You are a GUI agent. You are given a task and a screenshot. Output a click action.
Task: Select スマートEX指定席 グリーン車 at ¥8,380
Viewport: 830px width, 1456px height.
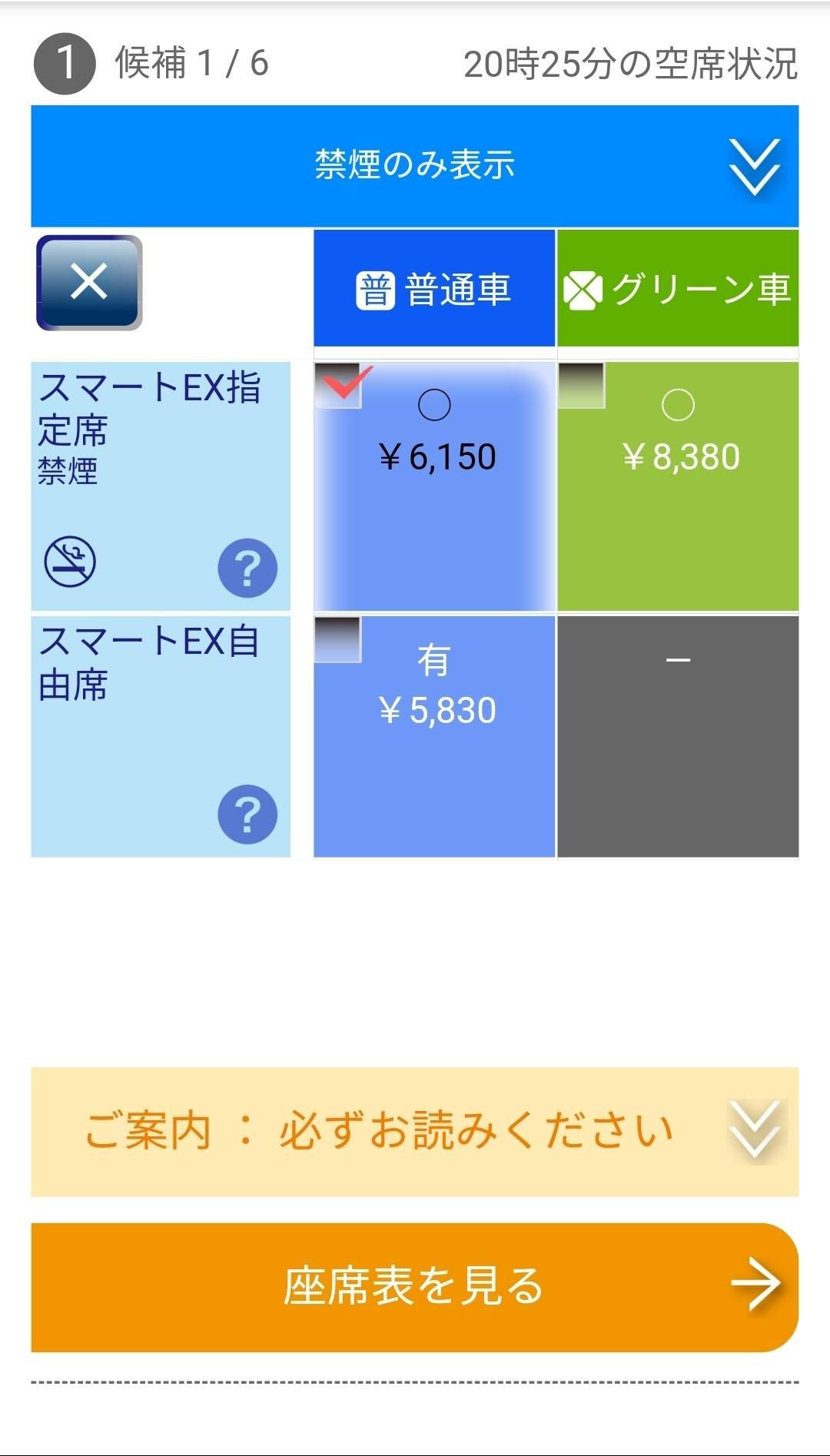click(x=678, y=486)
